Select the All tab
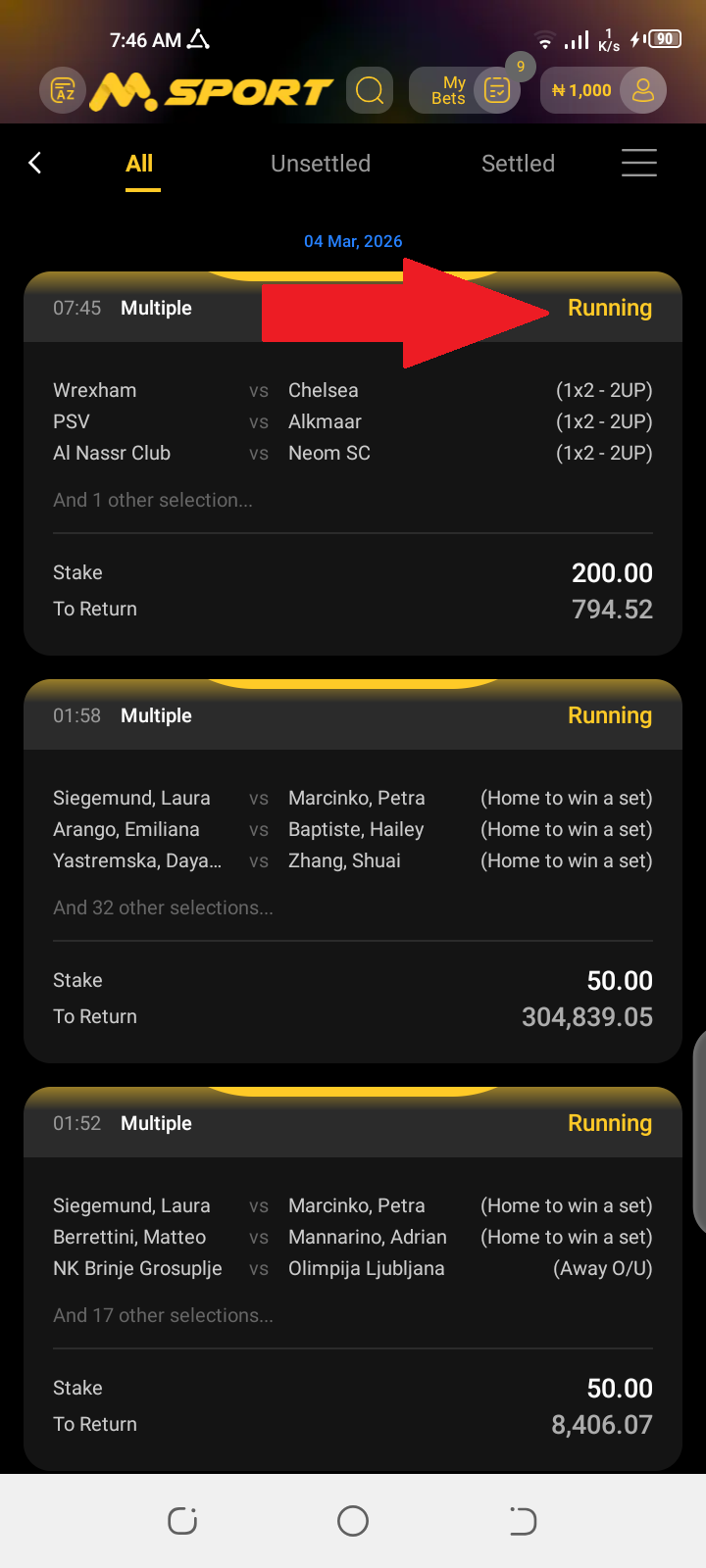 140,164
